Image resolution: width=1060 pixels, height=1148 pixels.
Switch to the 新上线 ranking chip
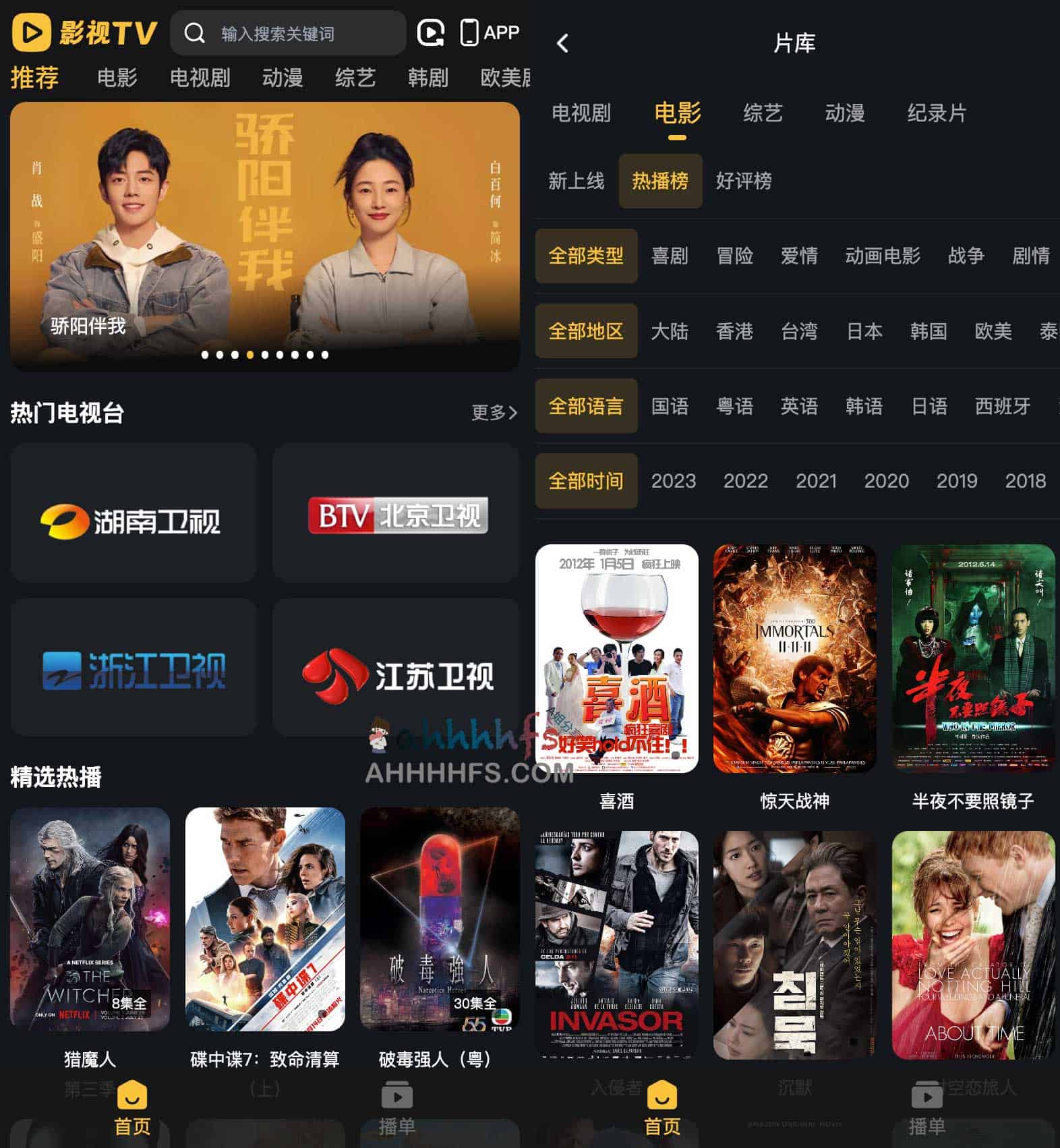(x=576, y=181)
